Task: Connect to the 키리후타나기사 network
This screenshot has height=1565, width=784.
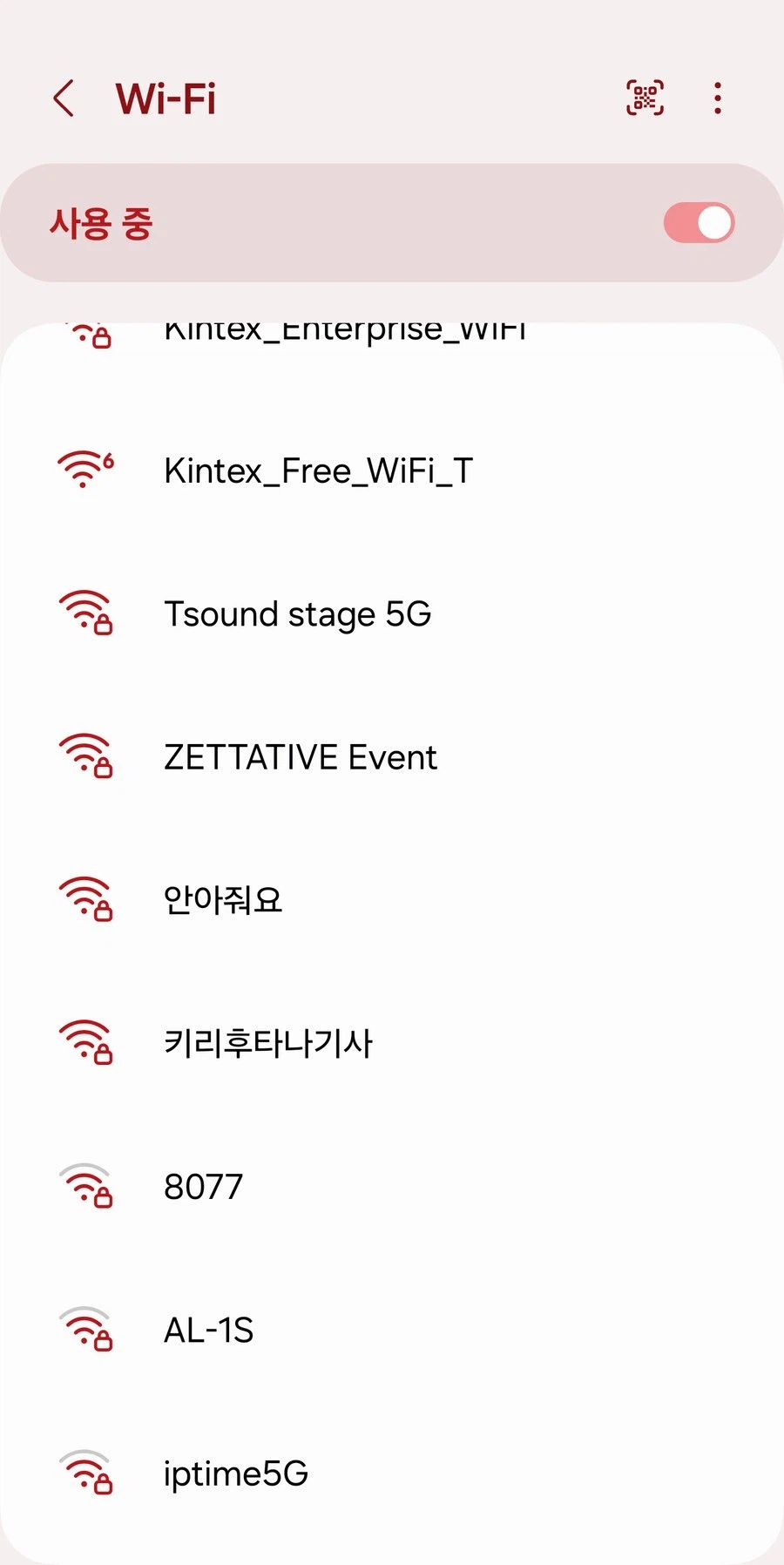Action: point(267,1042)
